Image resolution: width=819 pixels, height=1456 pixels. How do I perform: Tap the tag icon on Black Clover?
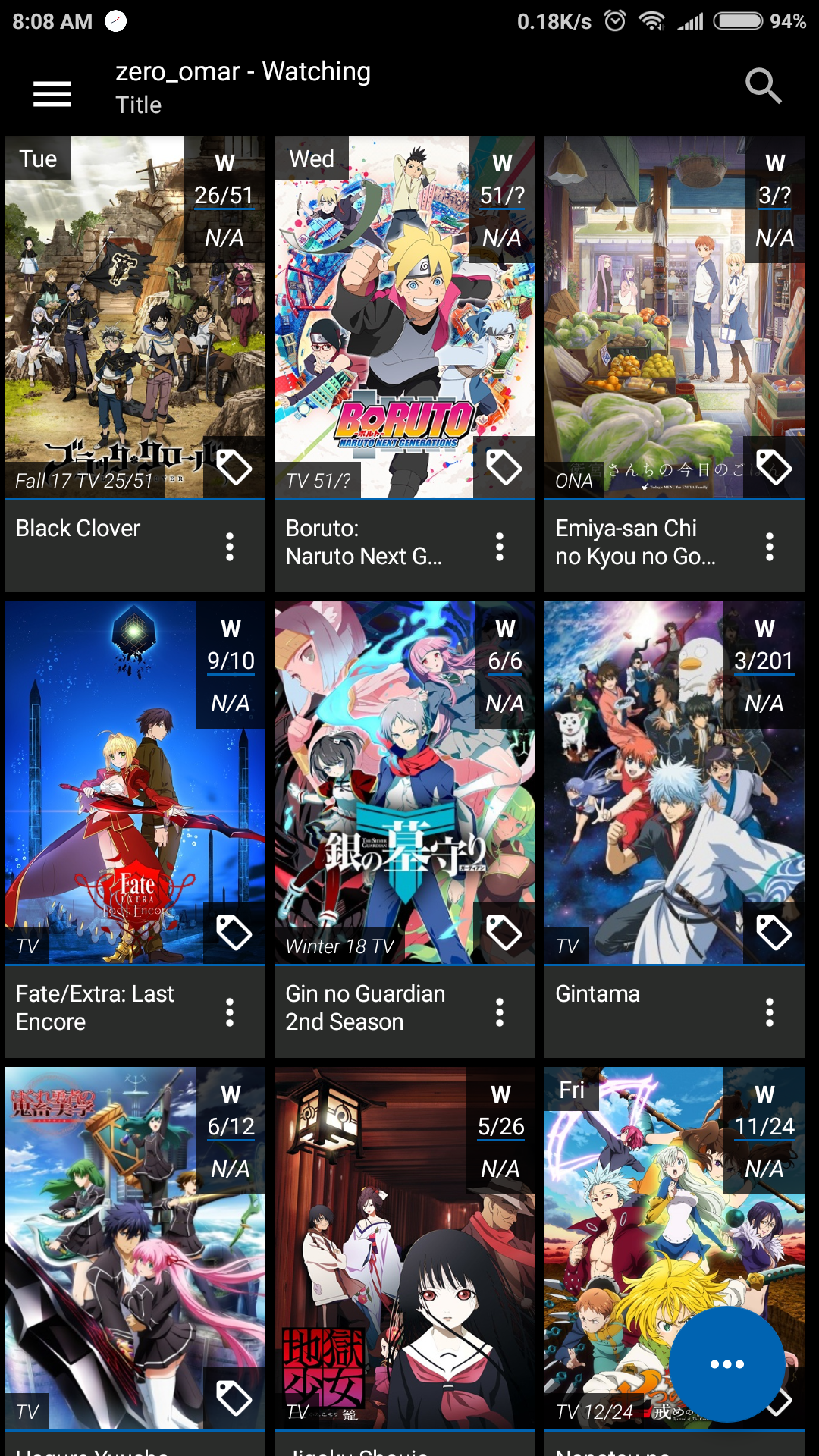click(x=234, y=467)
